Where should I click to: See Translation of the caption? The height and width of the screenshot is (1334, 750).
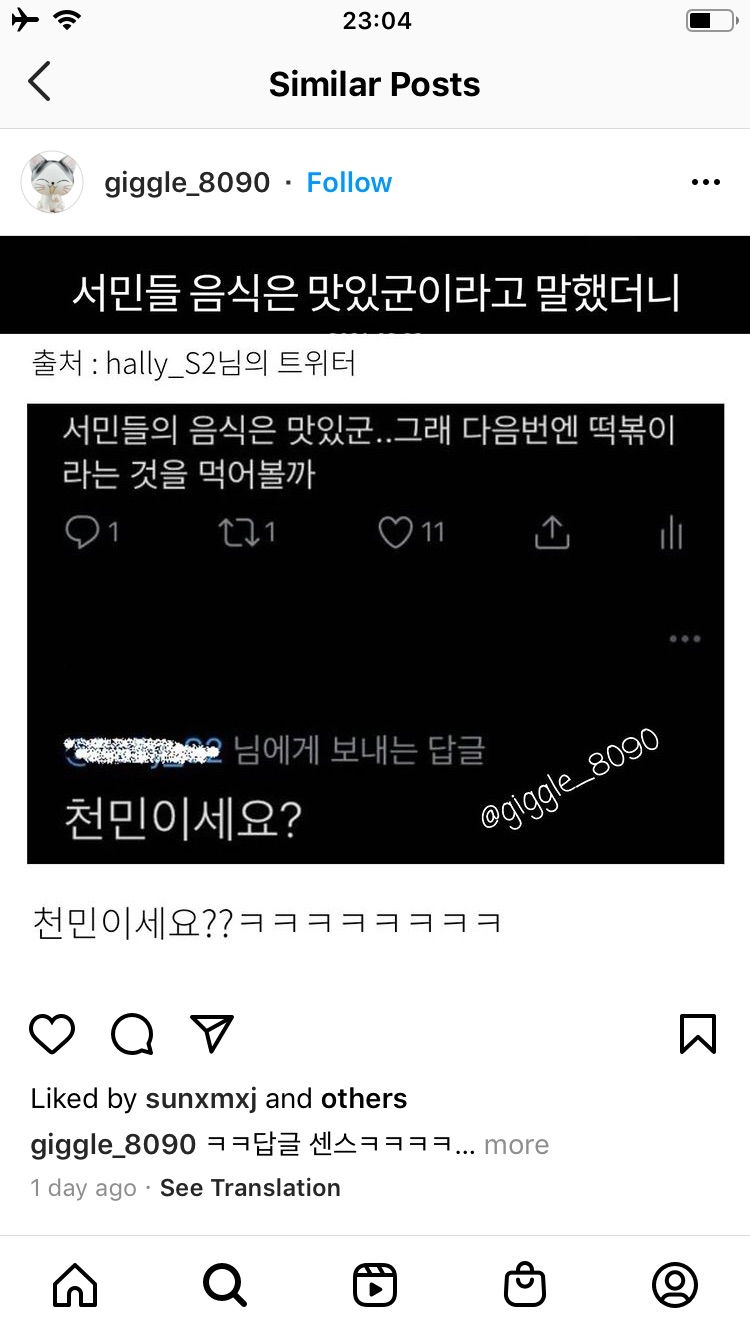coord(250,1188)
